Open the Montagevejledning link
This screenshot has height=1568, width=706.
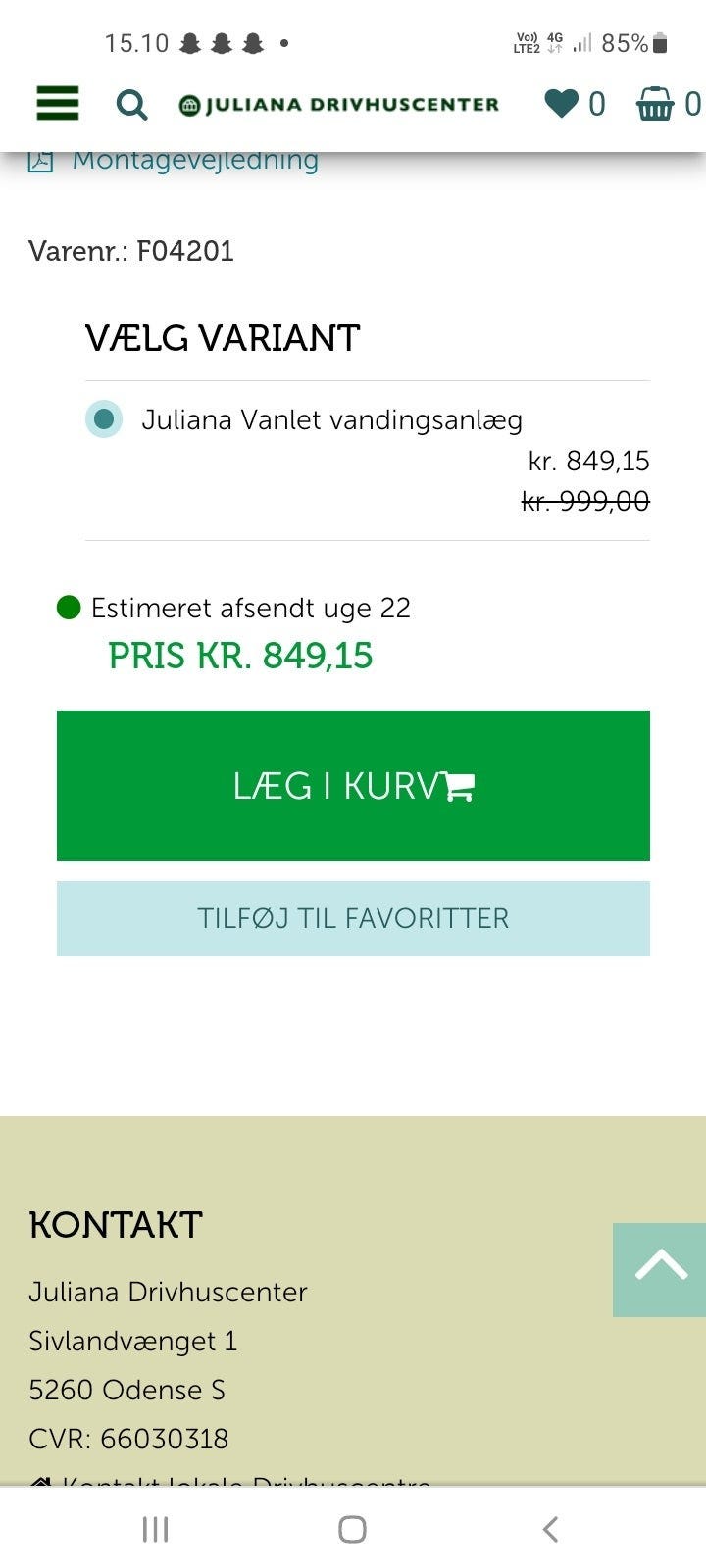tap(194, 161)
